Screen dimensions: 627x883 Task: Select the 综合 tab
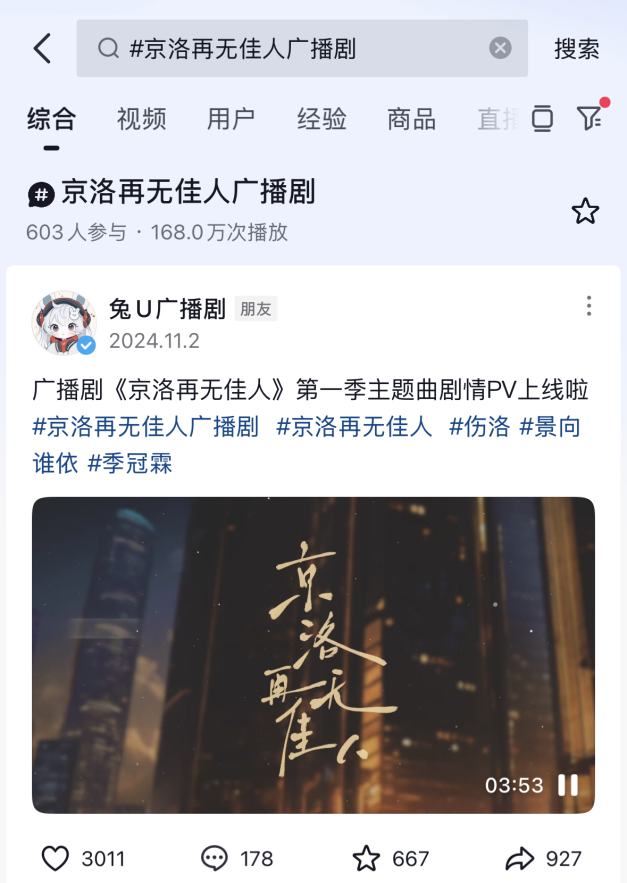coord(51,120)
